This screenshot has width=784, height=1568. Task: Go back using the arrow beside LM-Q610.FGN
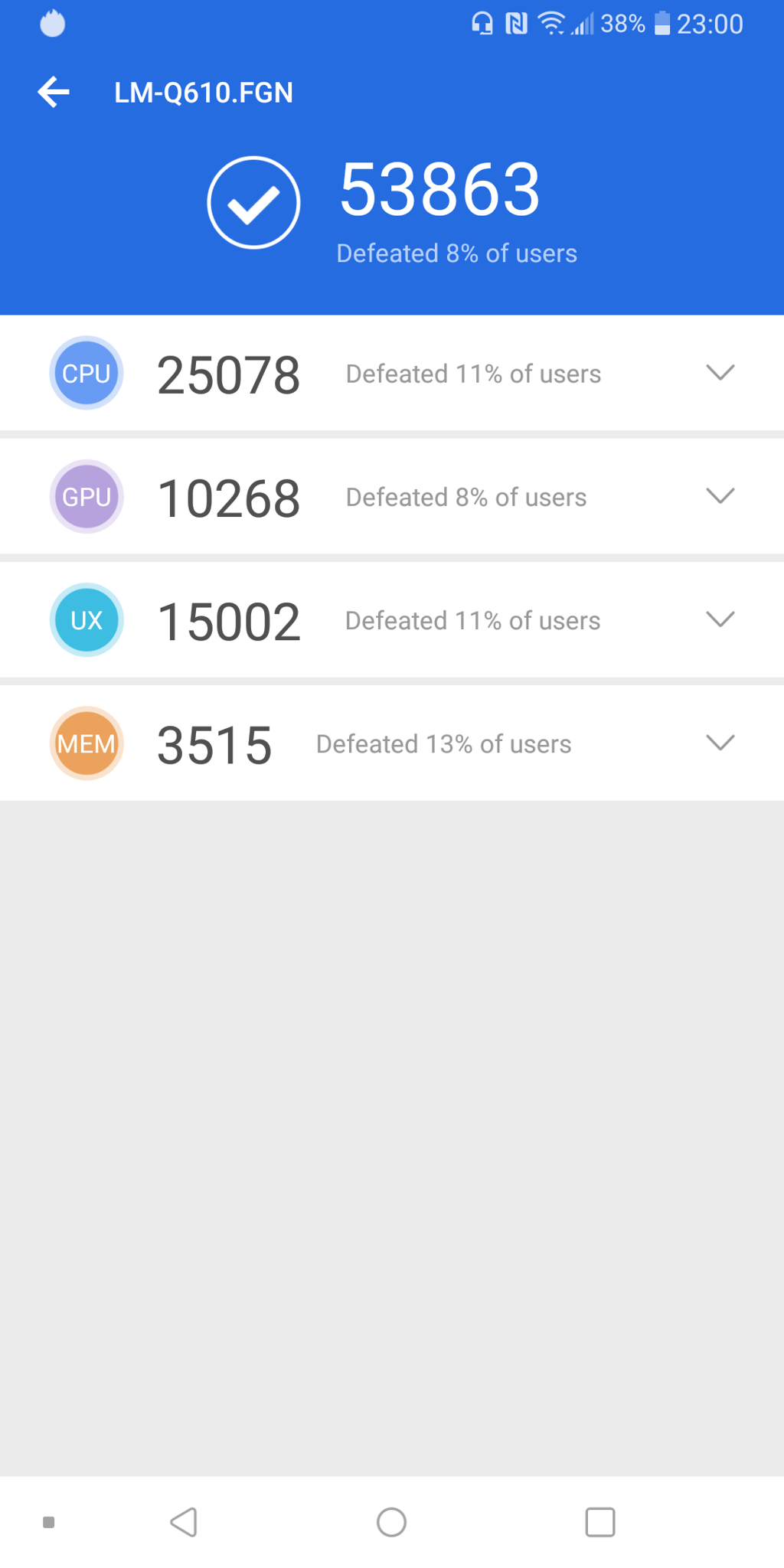(x=54, y=93)
